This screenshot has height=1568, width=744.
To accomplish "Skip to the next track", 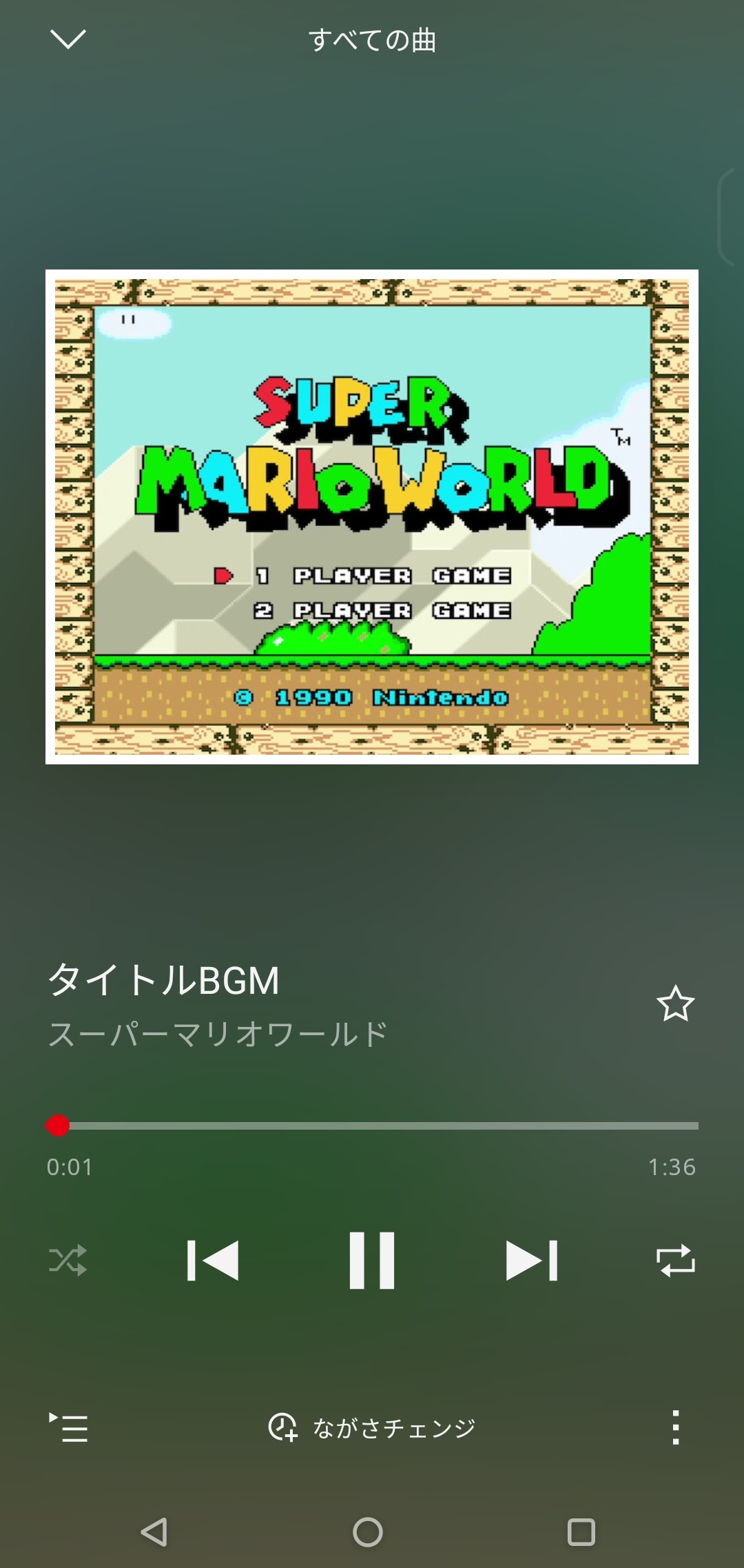I will click(531, 1261).
